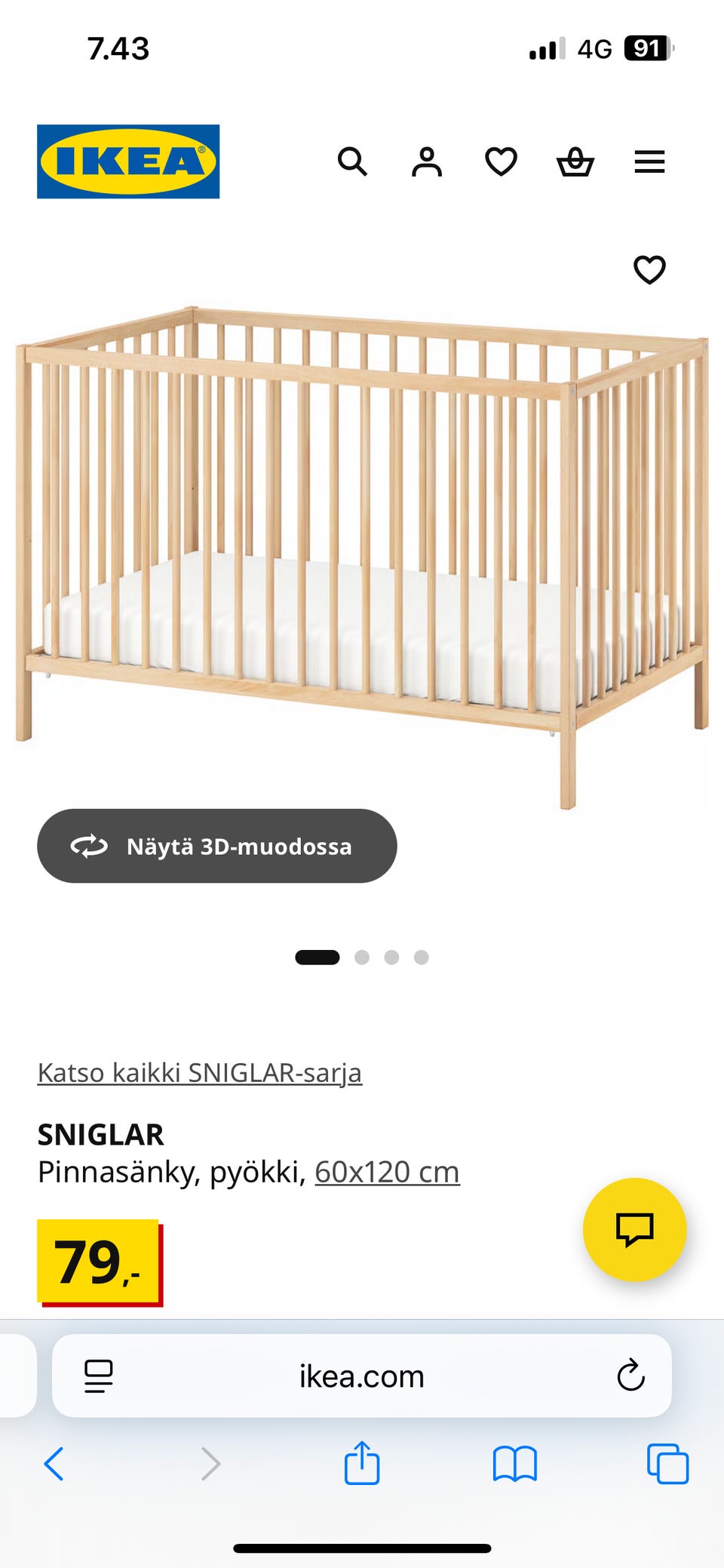The width and height of the screenshot is (724, 1568).
Task: Select the first filled carousel dot
Action: (317, 958)
